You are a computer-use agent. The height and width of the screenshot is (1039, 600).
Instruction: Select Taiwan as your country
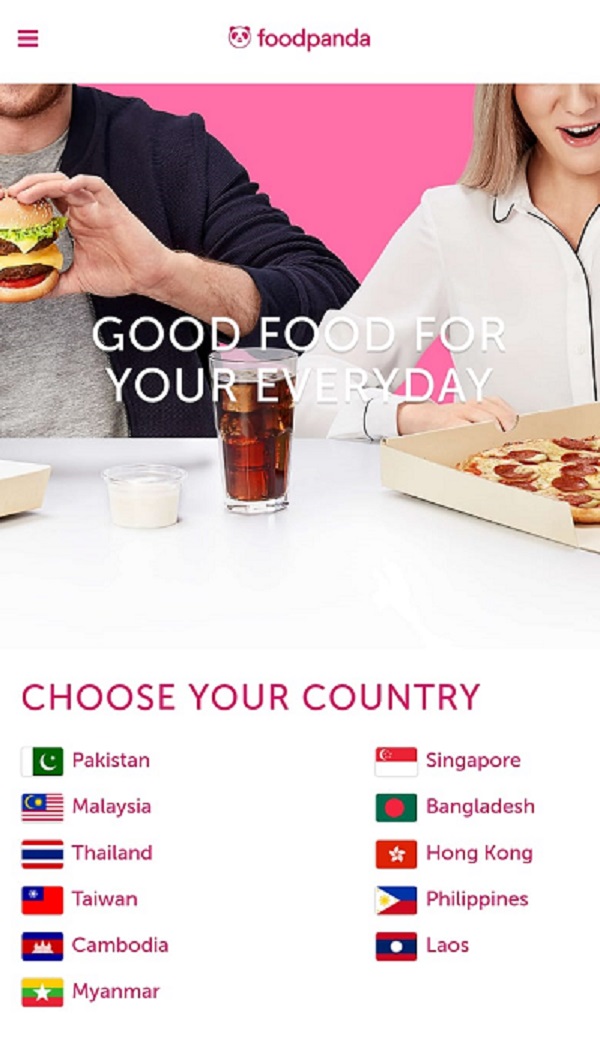pos(104,900)
